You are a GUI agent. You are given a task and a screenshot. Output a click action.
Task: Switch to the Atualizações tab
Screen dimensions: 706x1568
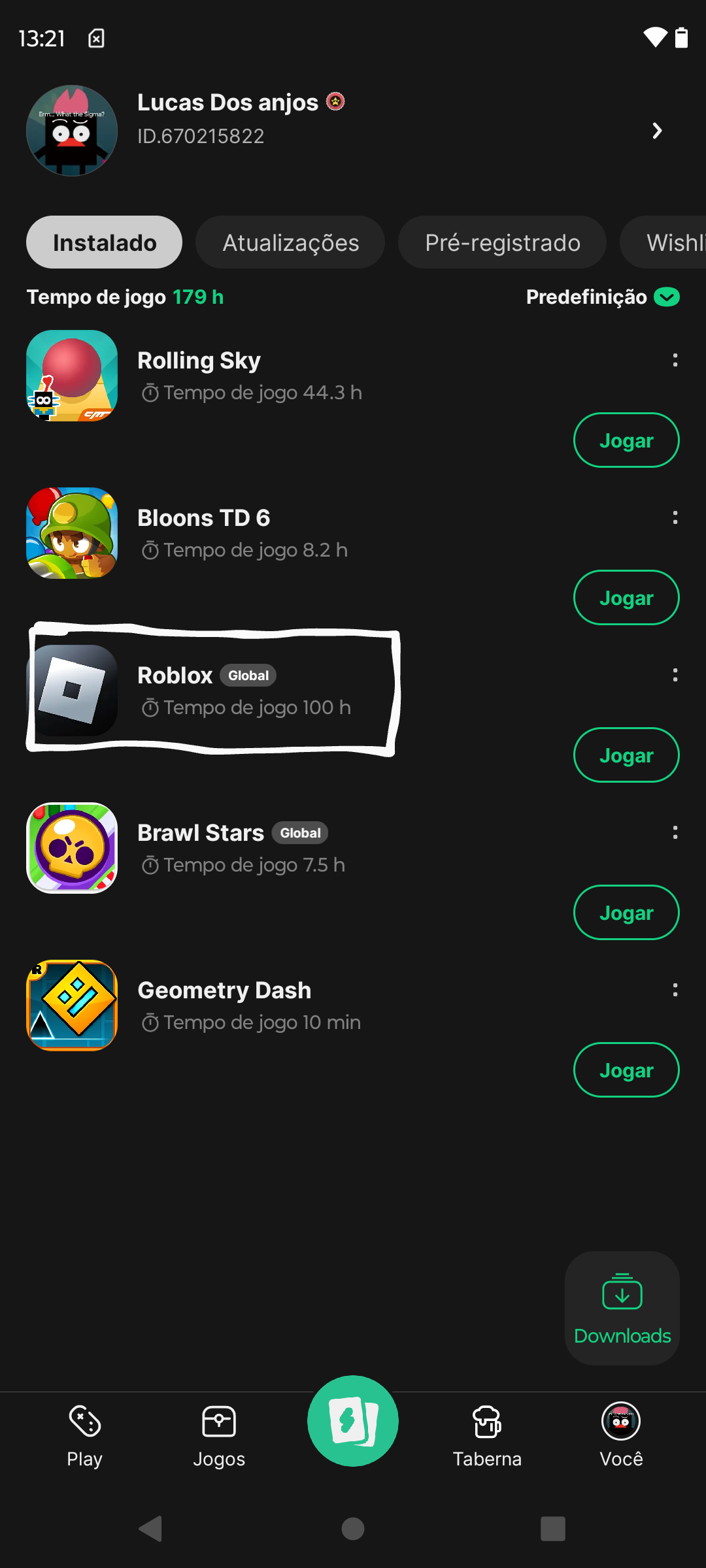point(290,242)
